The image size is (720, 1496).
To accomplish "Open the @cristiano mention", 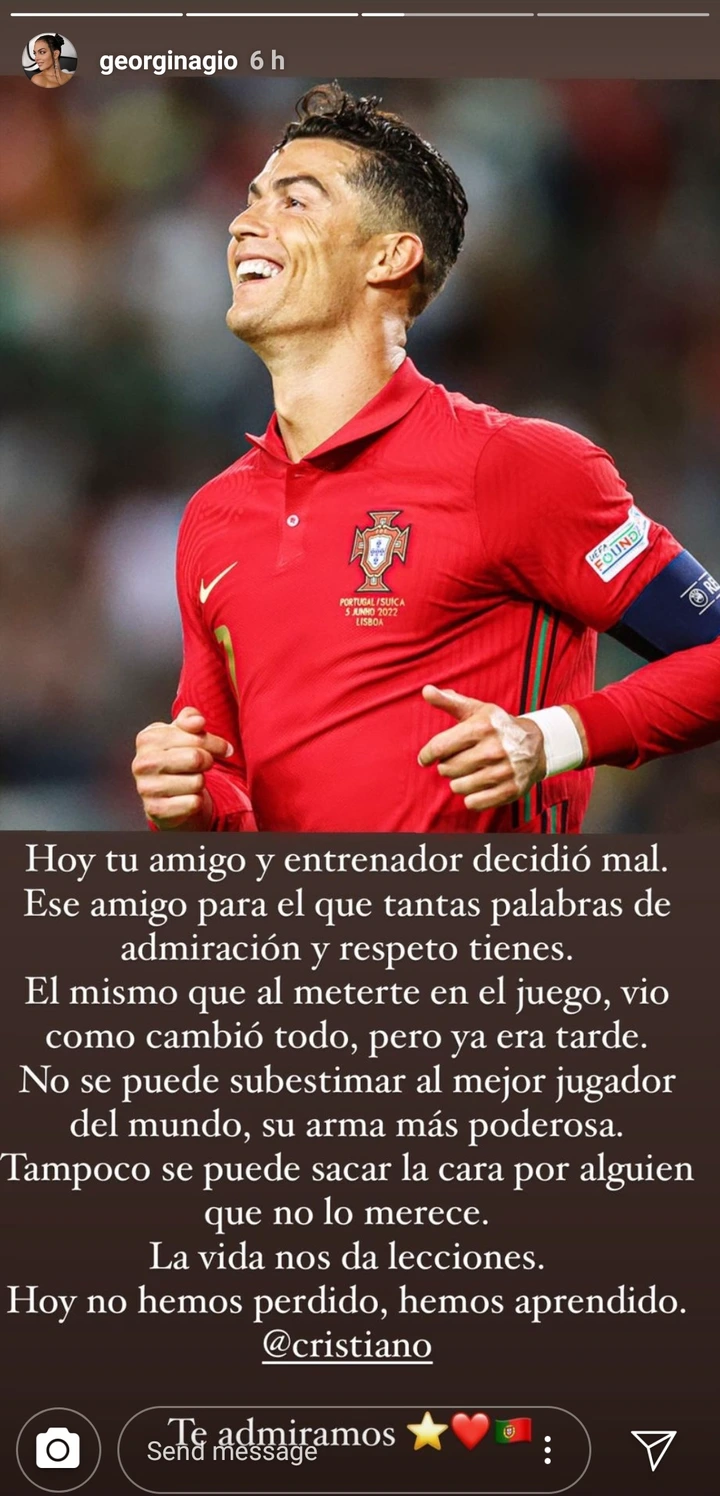I will point(347,1345).
